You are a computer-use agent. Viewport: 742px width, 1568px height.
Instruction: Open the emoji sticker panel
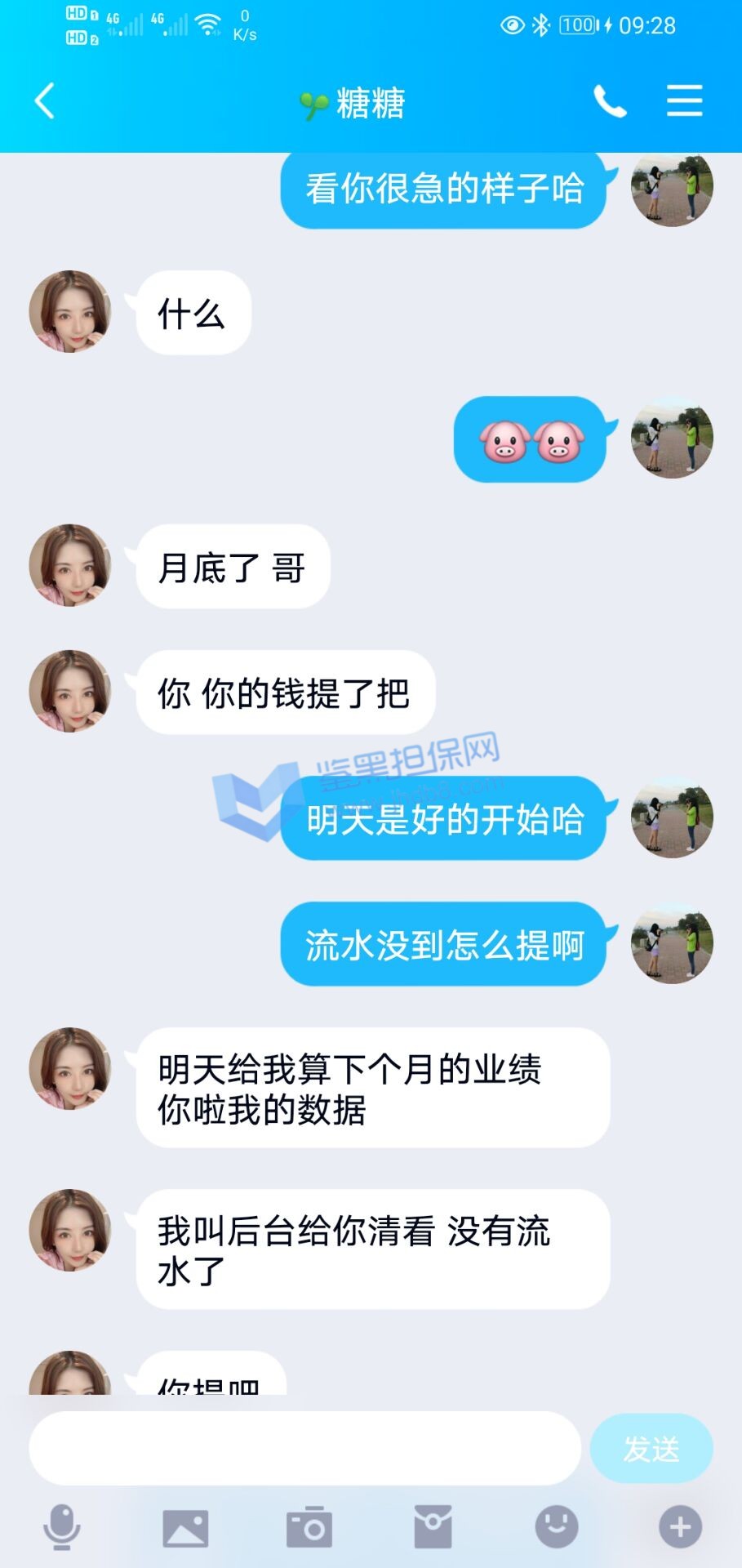tap(557, 1526)
